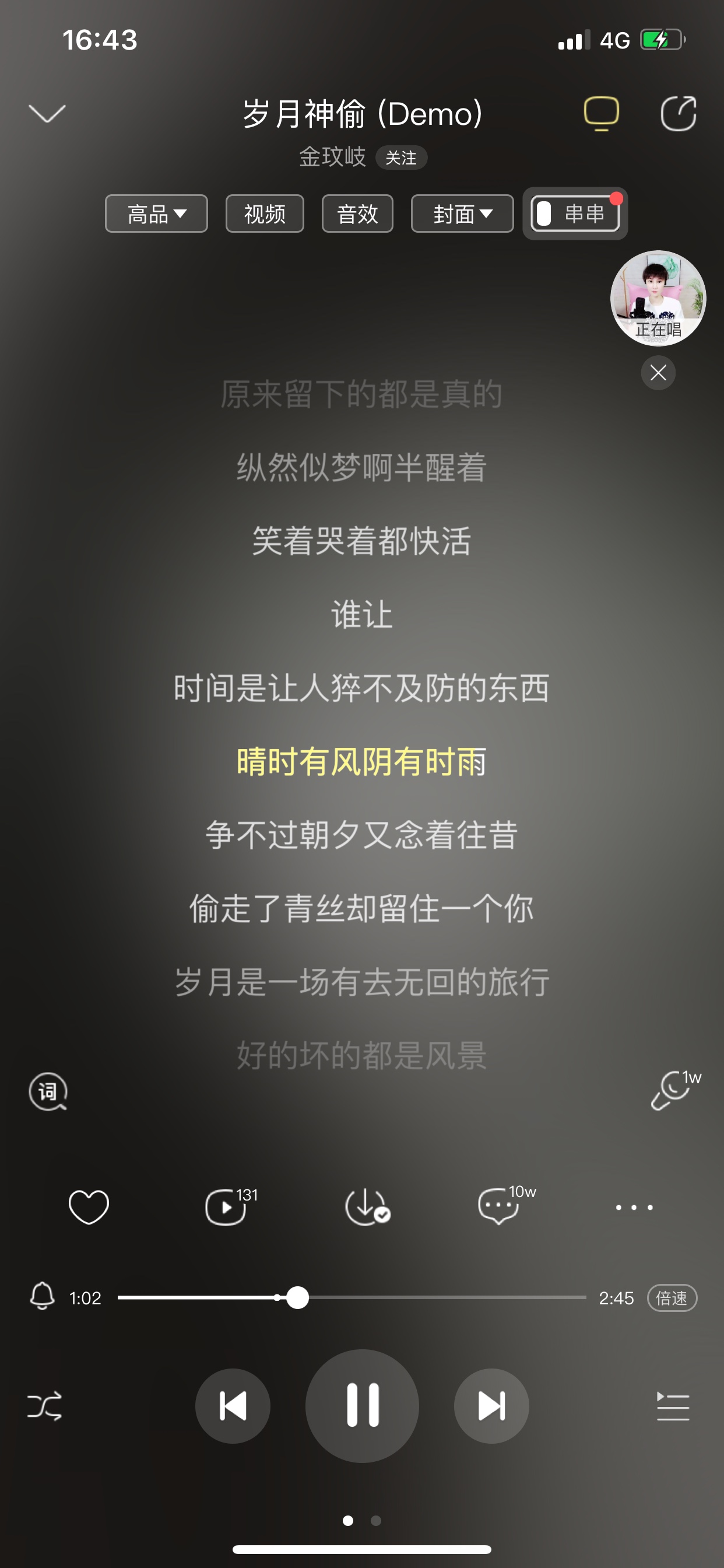Open the 高品 quality dropdown
724x1568 pixels.
(x=156, y=213)
